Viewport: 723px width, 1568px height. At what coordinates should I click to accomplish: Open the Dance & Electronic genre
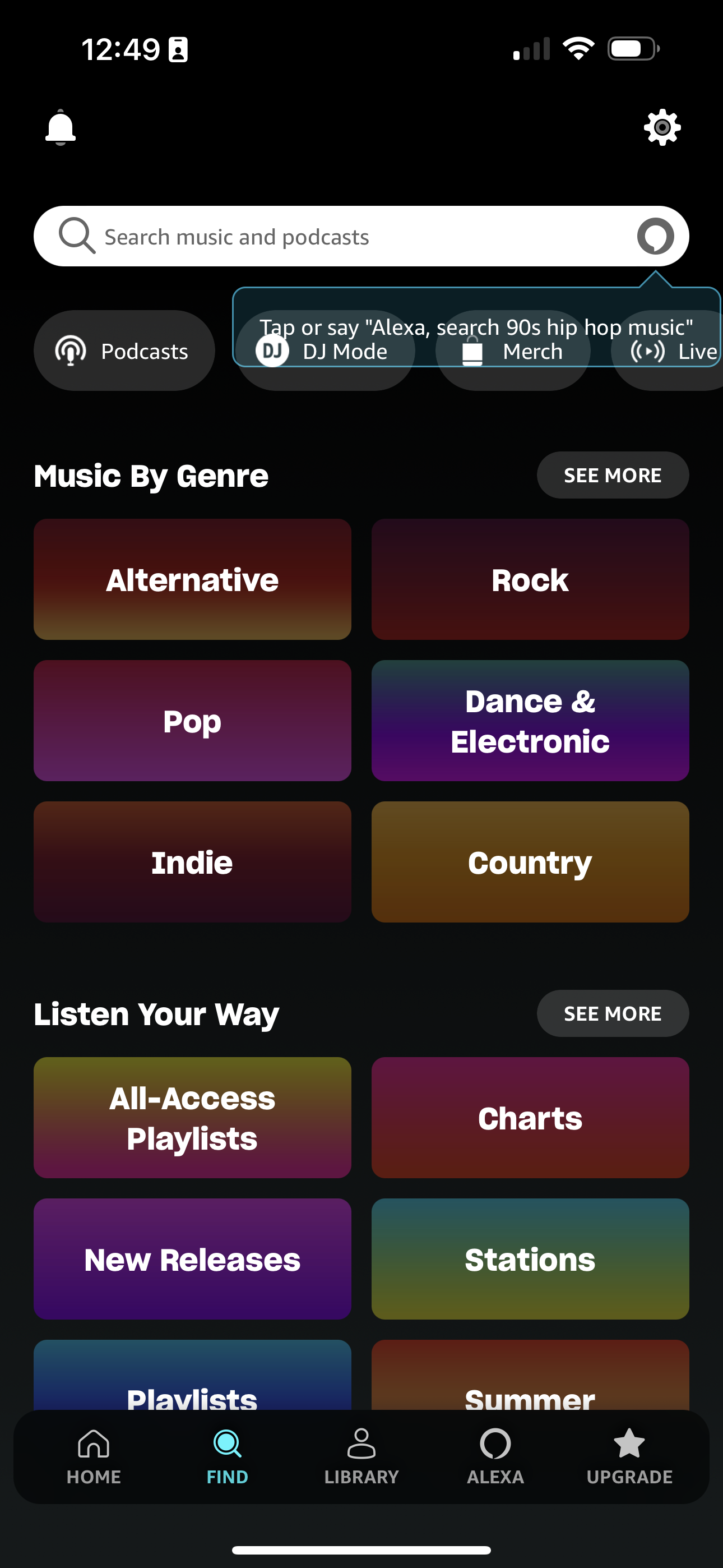pos(529,721)
